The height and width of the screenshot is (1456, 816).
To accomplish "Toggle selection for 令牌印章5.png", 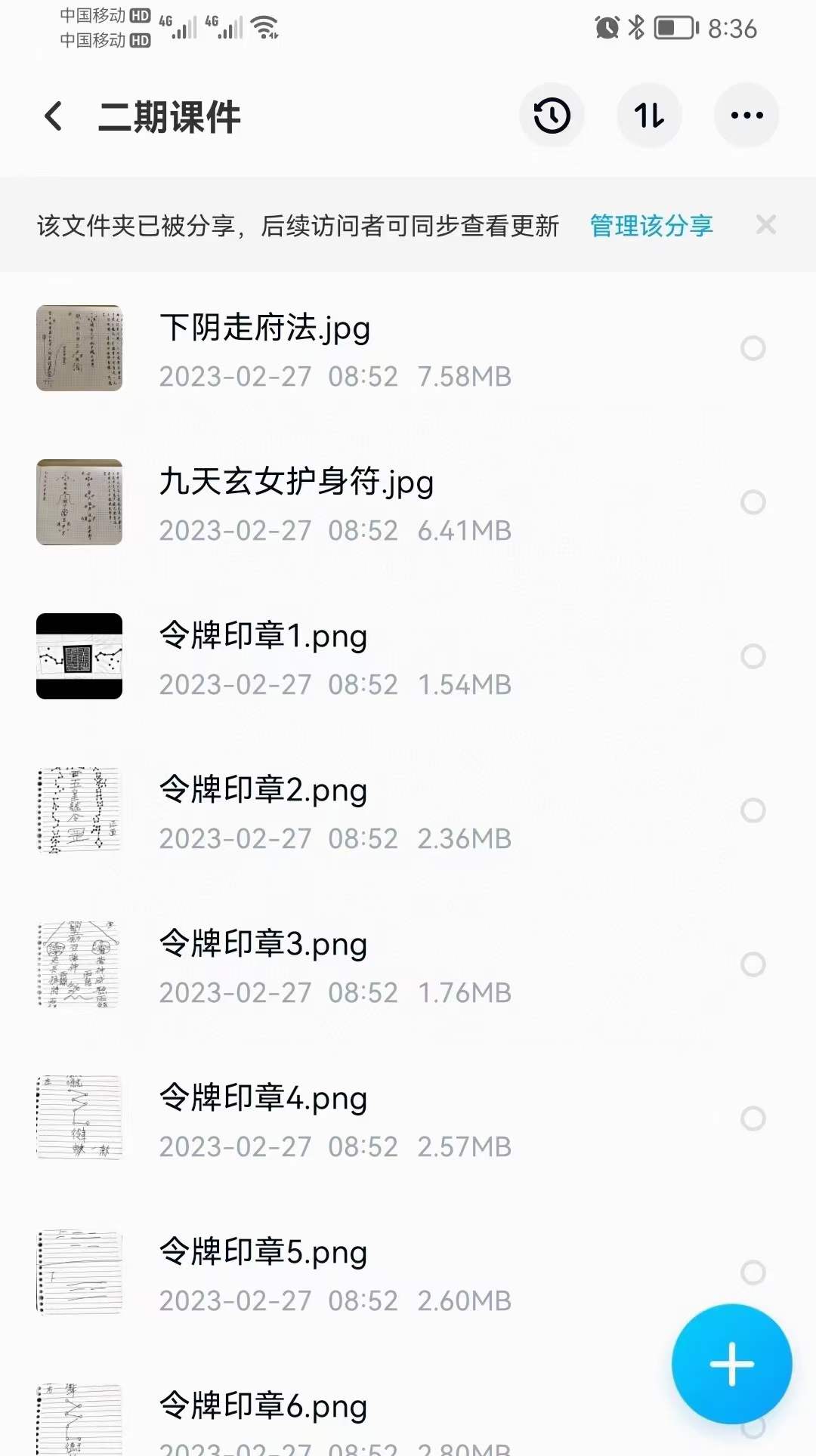I will [753, 1273].
